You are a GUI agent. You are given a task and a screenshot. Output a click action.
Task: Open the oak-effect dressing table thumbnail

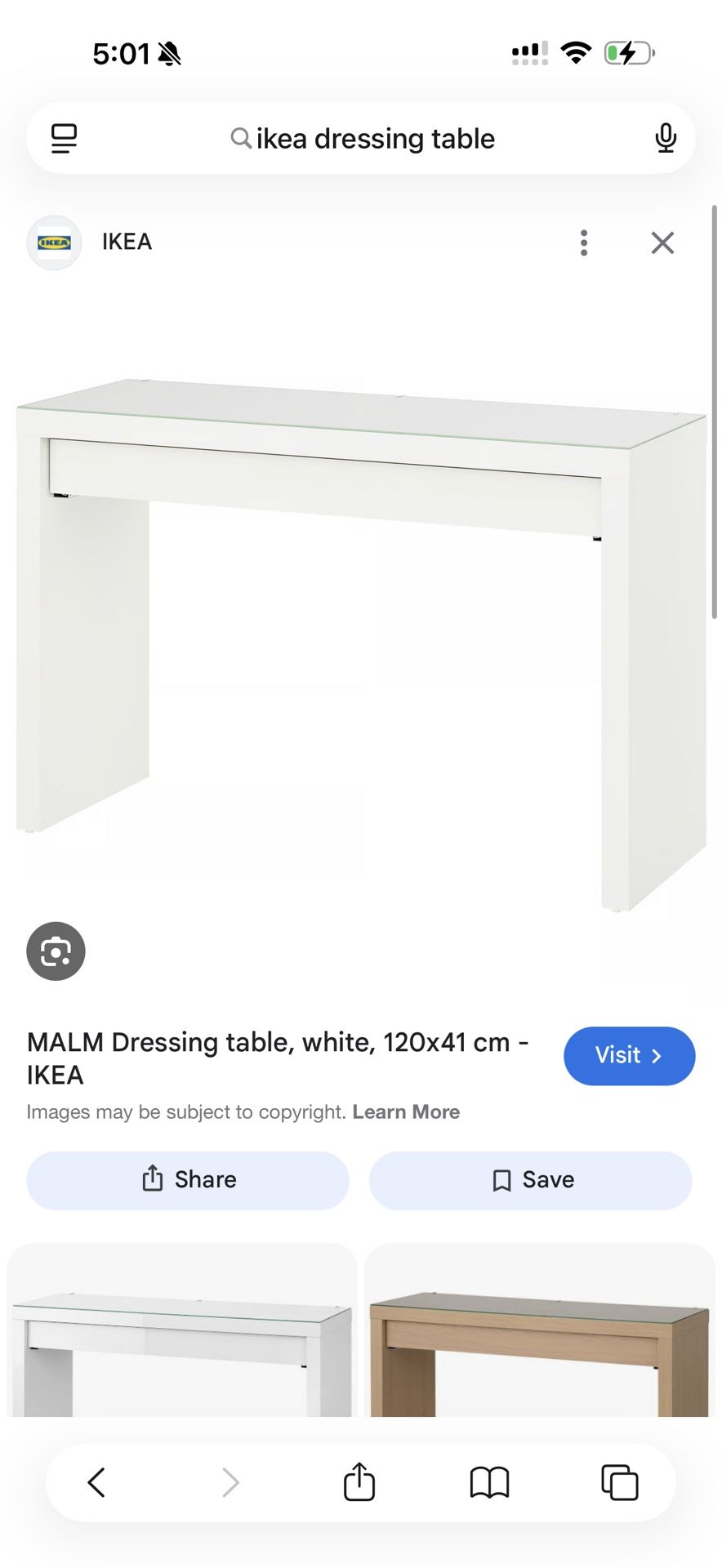(x=541, y=1347)
